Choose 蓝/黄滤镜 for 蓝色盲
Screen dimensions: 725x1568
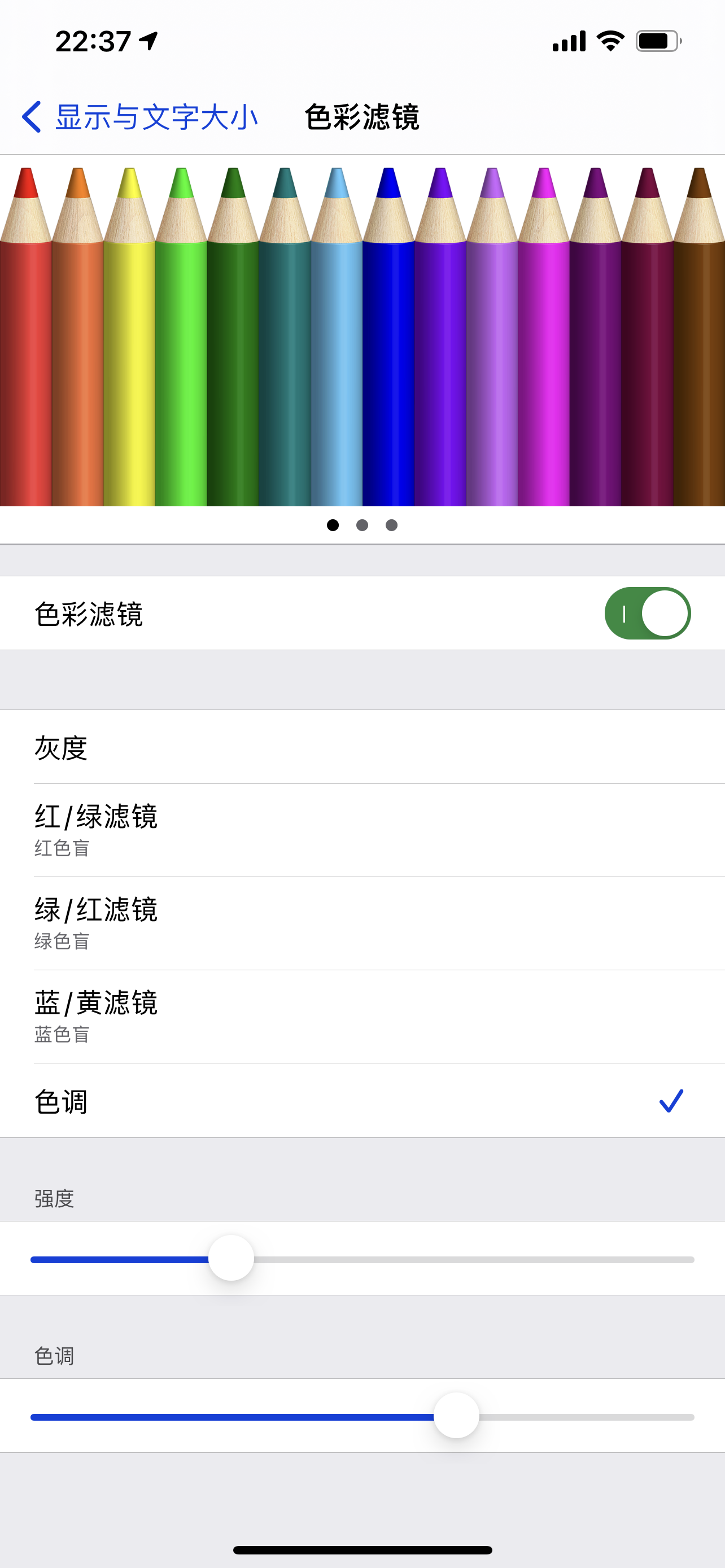(362, 1016)
